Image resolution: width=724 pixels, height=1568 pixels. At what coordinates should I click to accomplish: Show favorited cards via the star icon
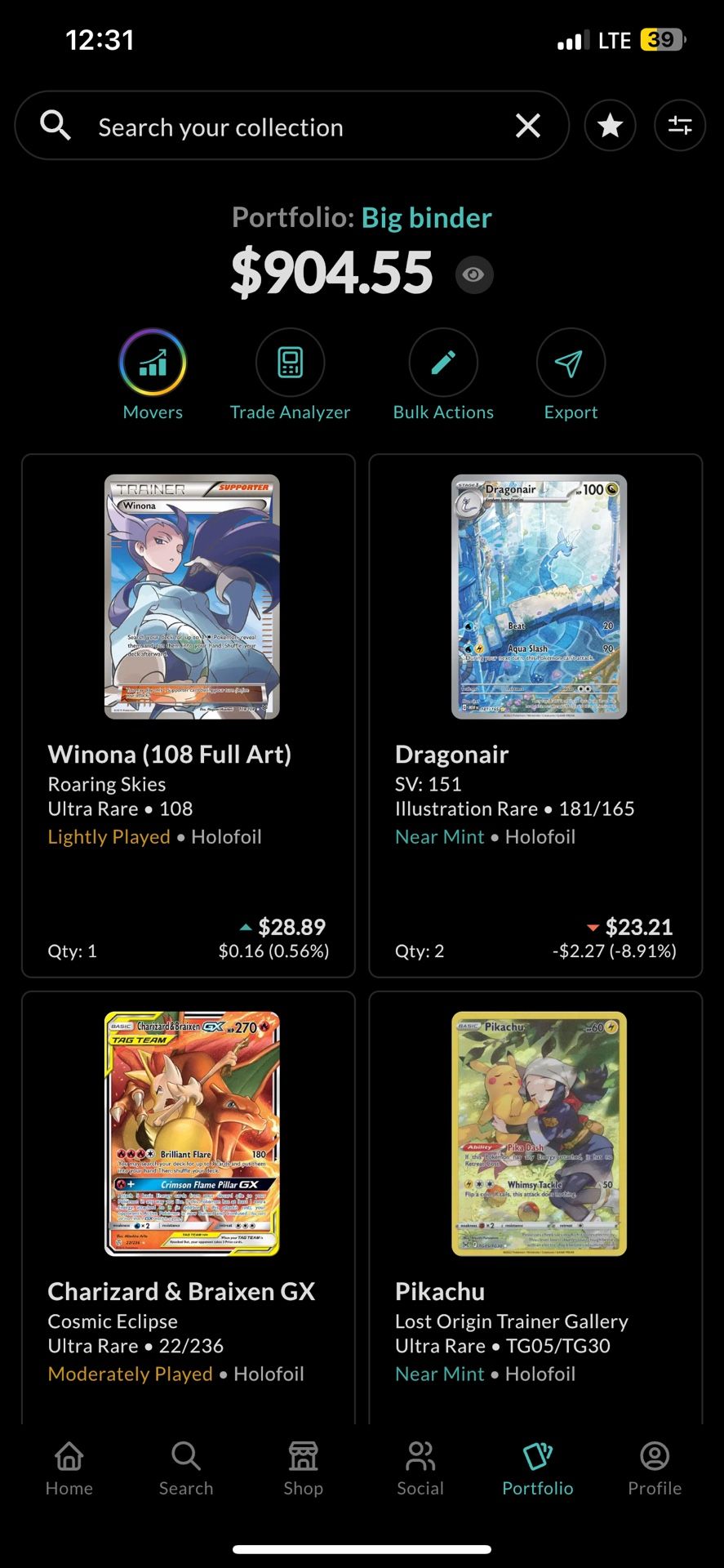pos(610,125)
